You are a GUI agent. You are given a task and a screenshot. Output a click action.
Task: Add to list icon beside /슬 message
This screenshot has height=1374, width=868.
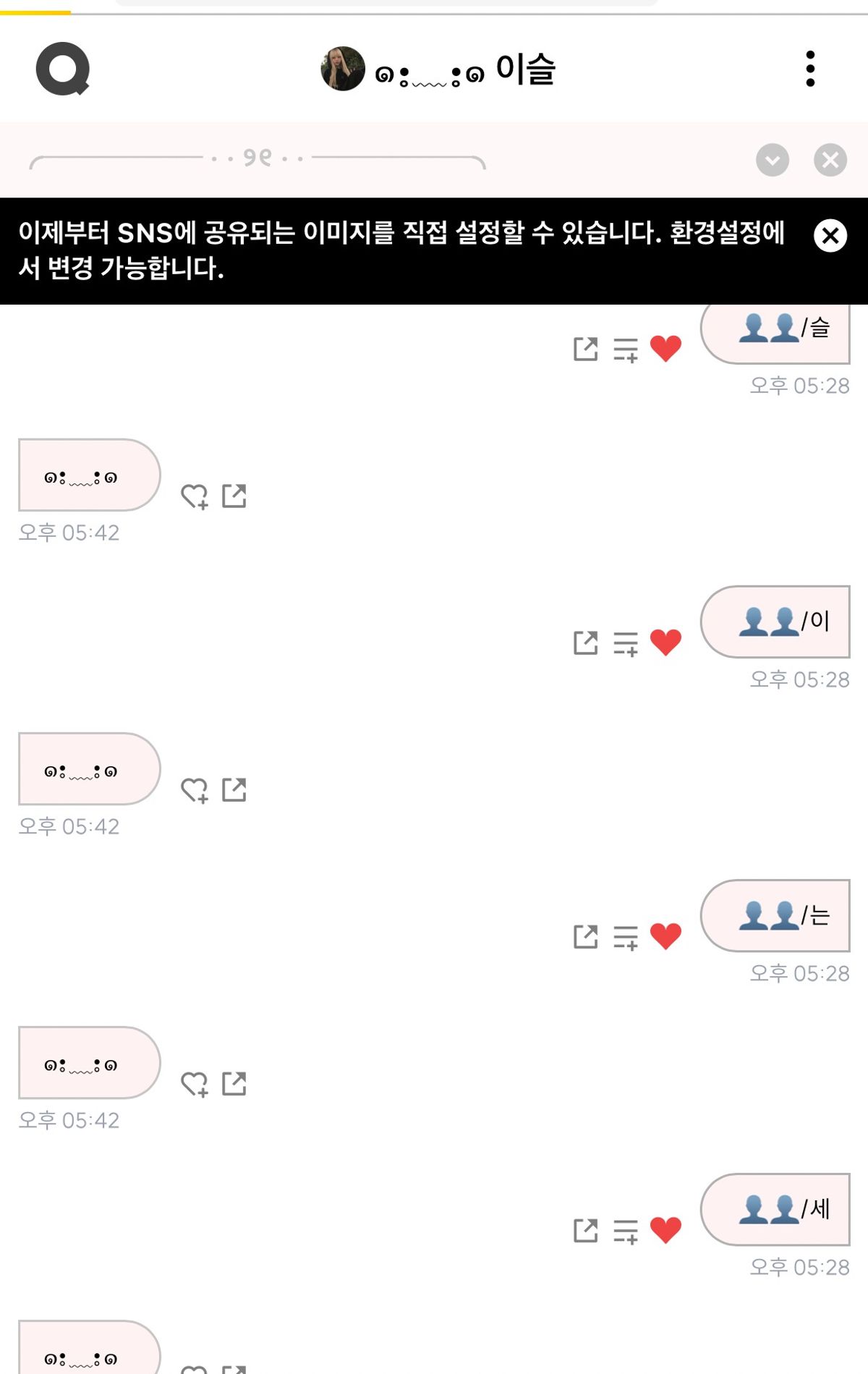click(626, 349)
